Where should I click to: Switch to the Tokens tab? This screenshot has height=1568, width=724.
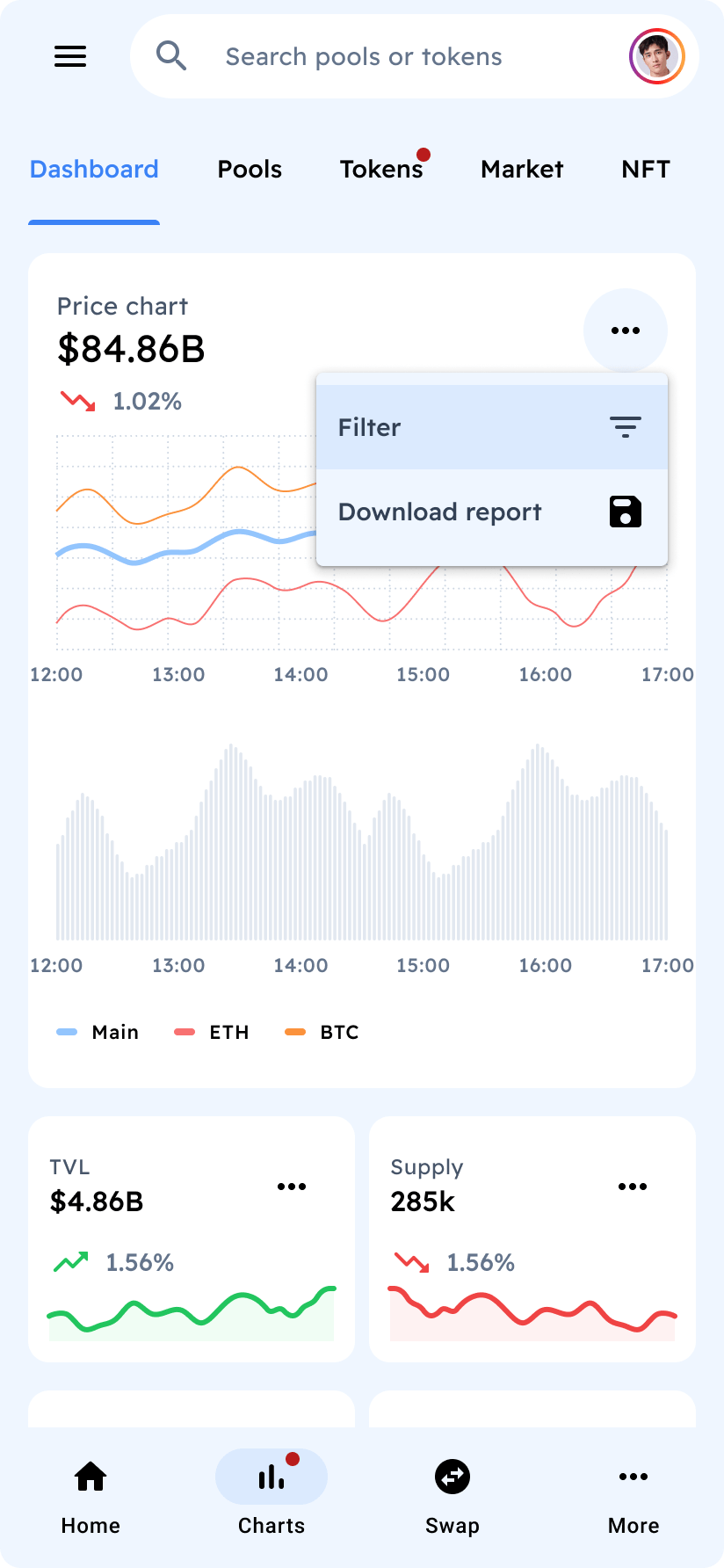pos(381,169)
